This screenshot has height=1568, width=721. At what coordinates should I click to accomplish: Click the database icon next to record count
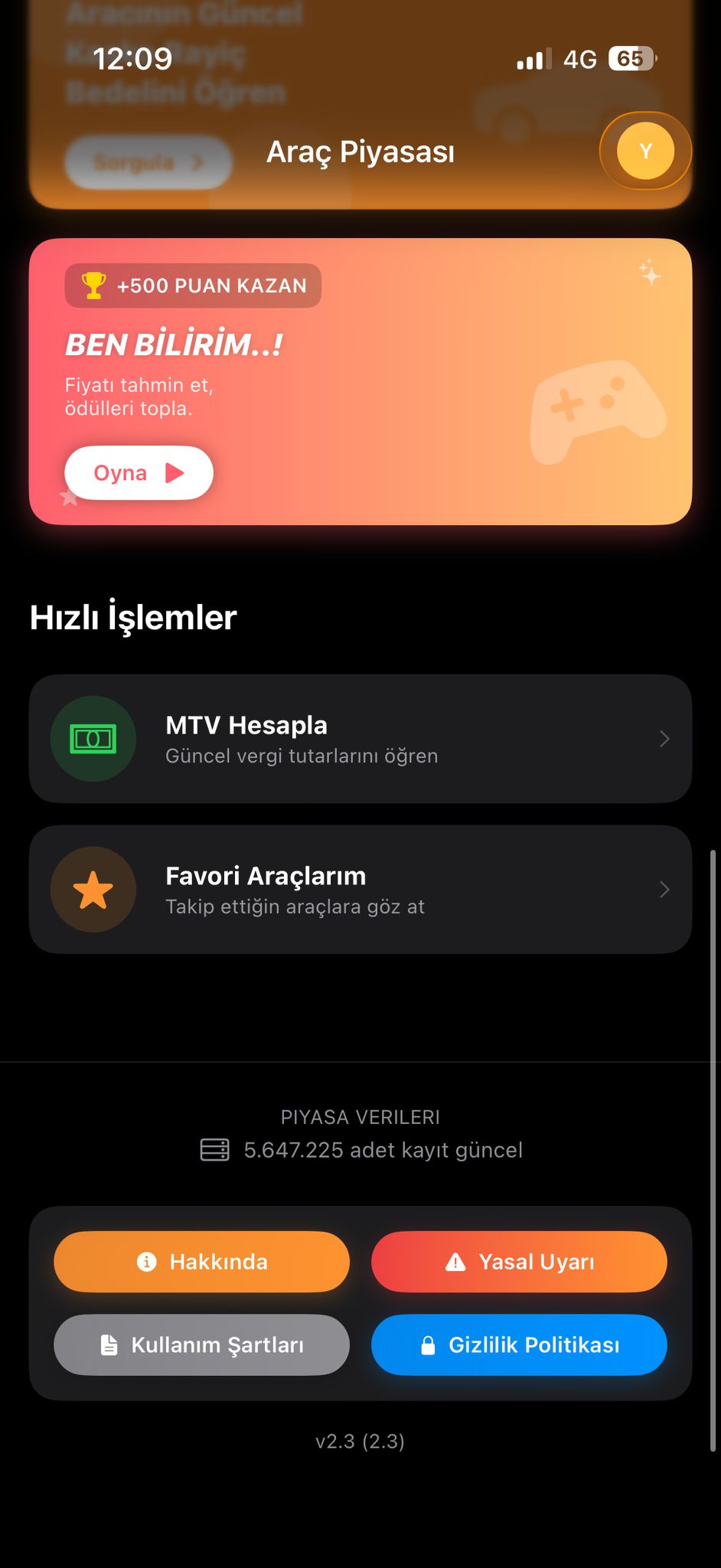(217, 1149)
